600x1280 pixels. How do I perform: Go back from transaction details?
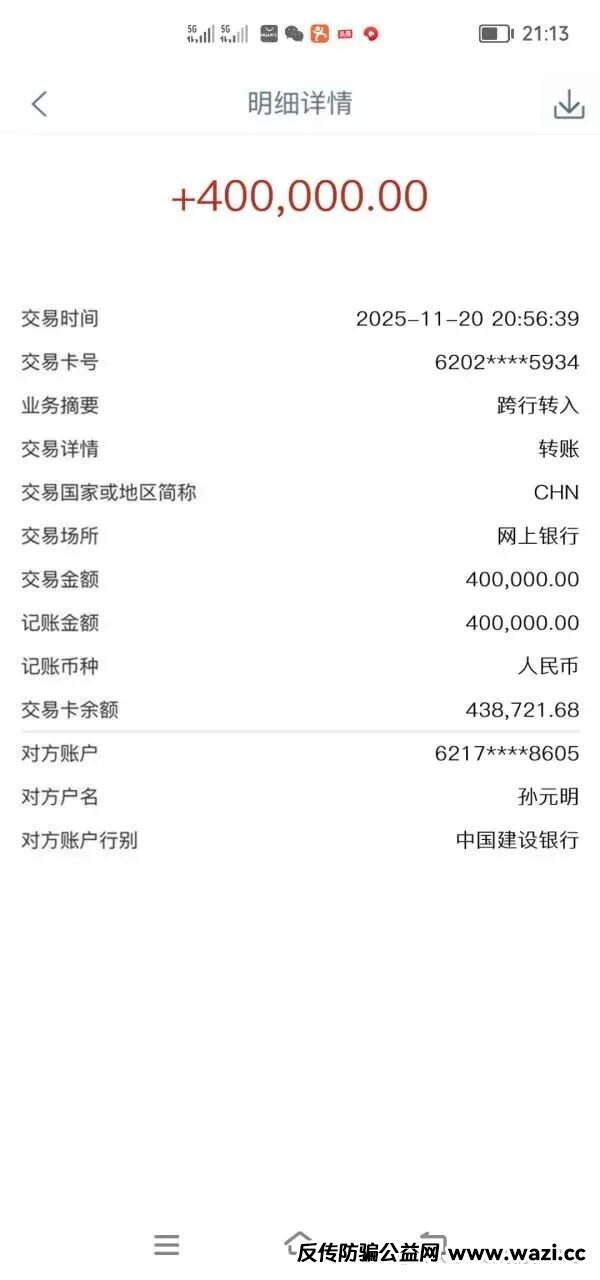click(39, 103)
